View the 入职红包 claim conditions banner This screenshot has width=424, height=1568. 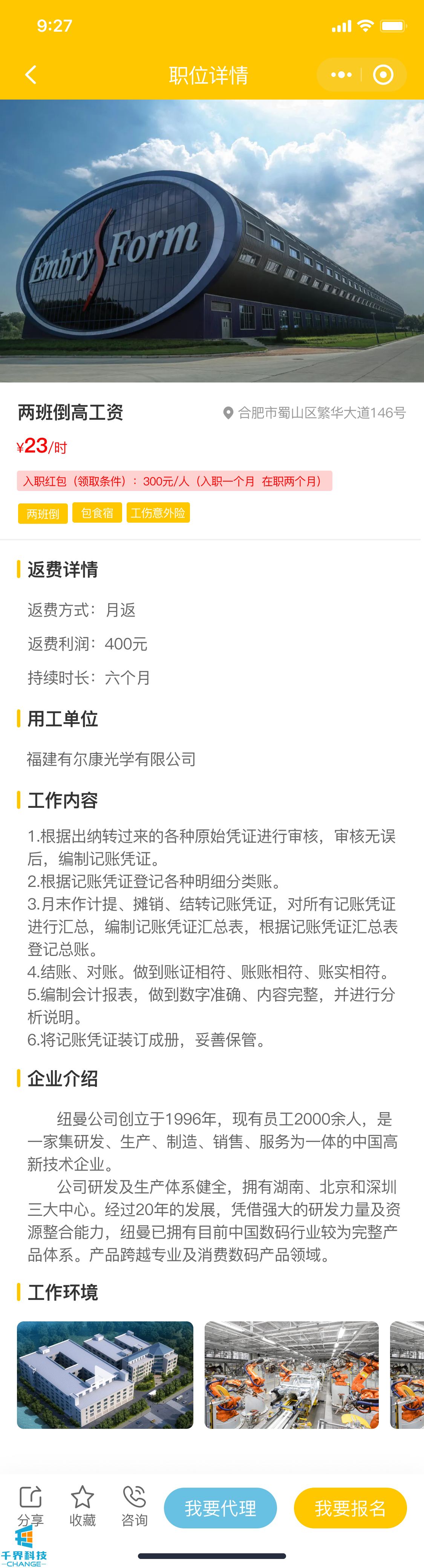[x=174, y=481]
